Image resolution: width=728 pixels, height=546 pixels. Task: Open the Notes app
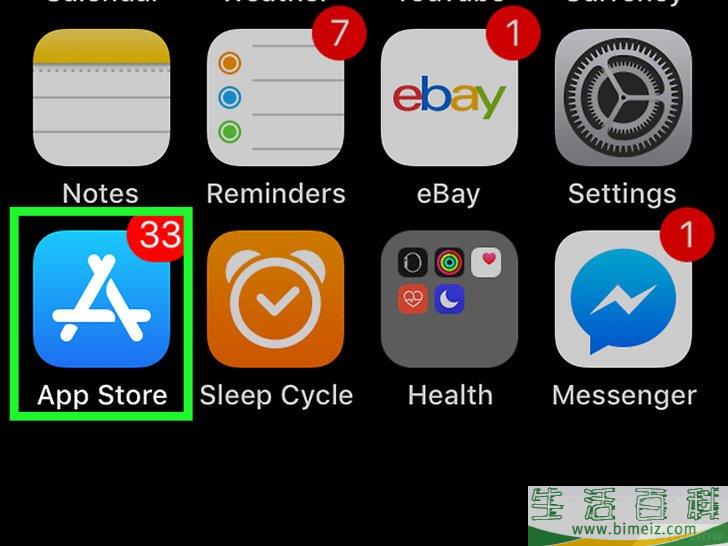[x=101, y=97]
